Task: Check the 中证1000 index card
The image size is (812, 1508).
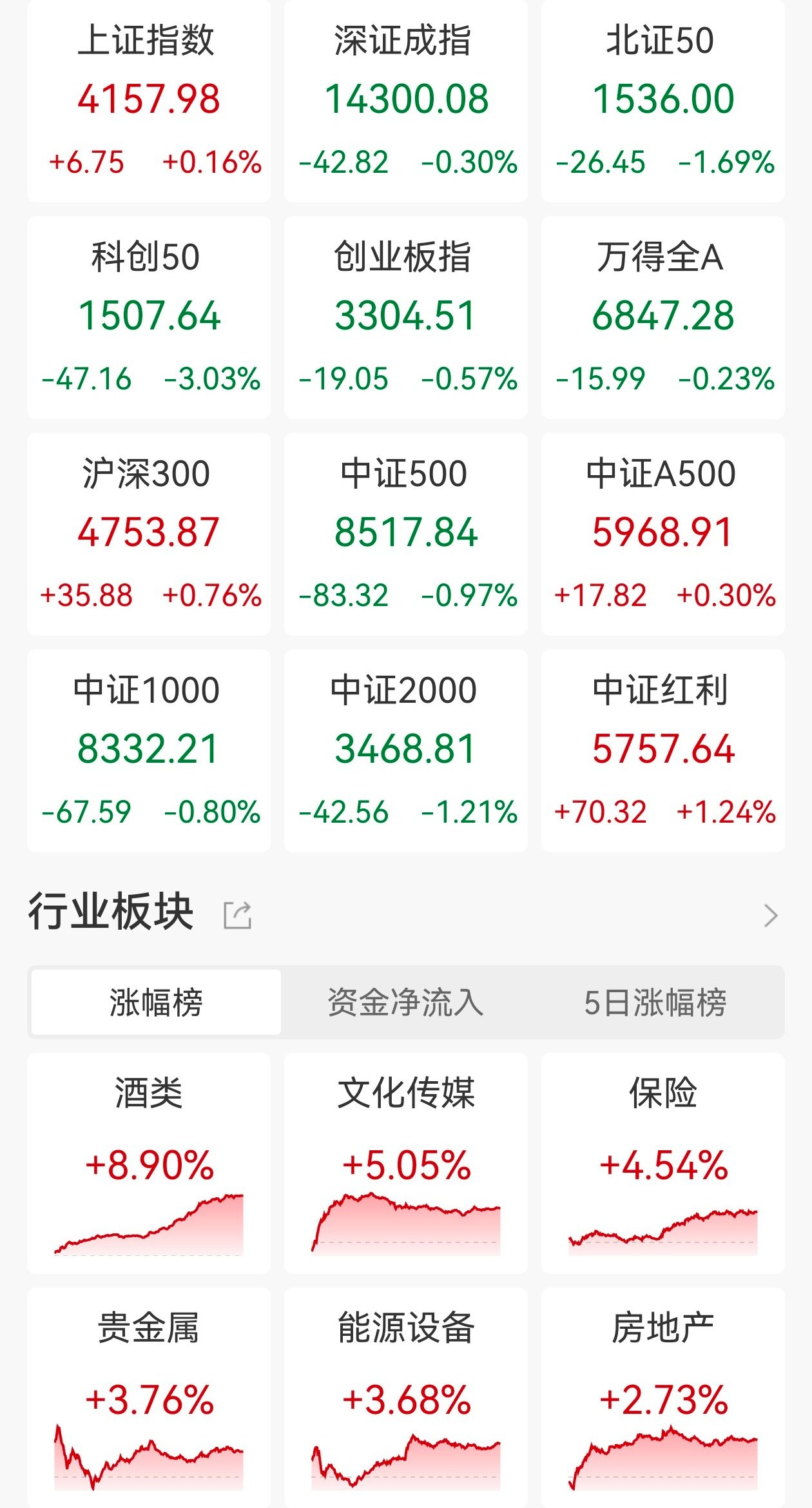Action: pyautogui.click(x=149, y=750)
